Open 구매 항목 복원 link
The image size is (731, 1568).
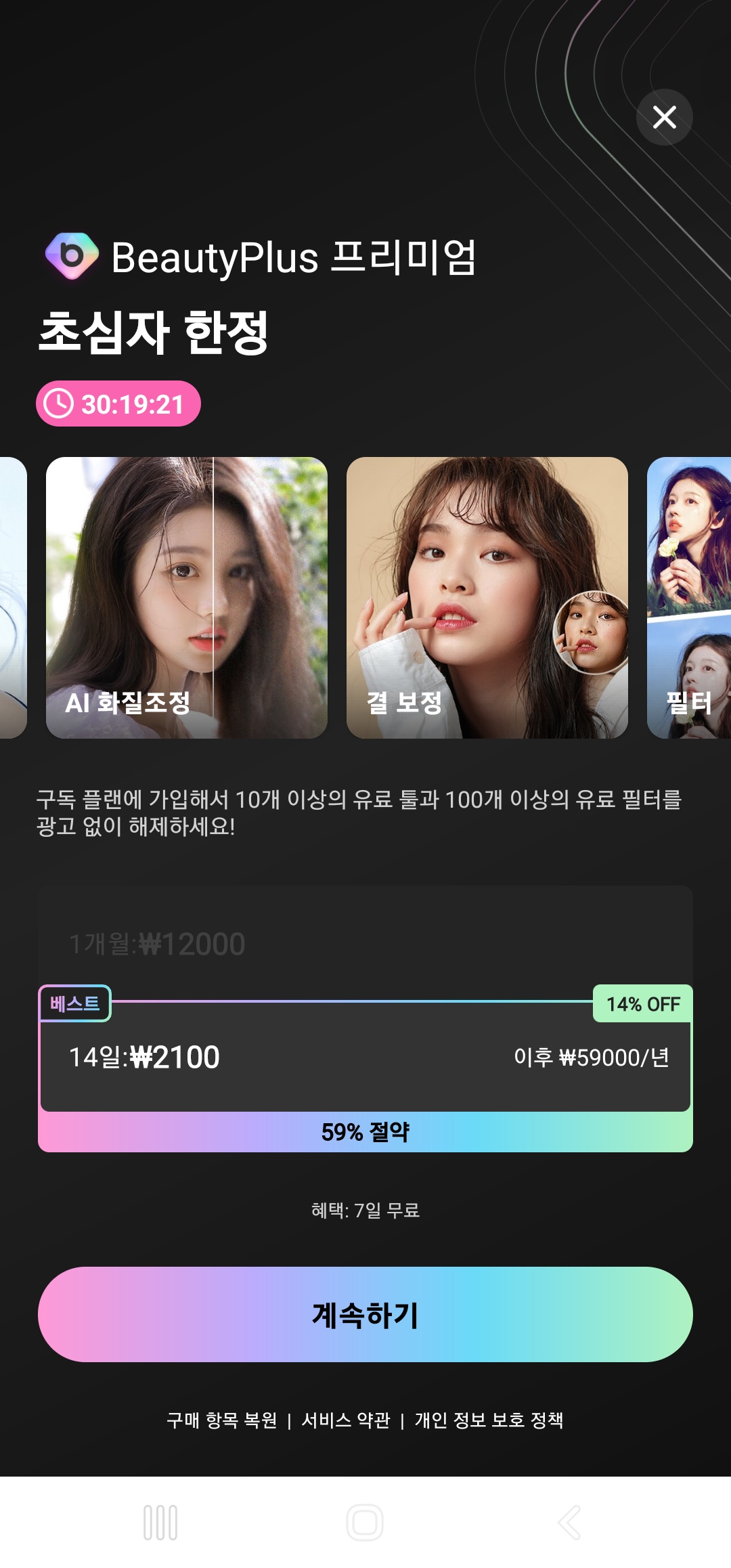pyautogui.click(x=222, y=1420)
